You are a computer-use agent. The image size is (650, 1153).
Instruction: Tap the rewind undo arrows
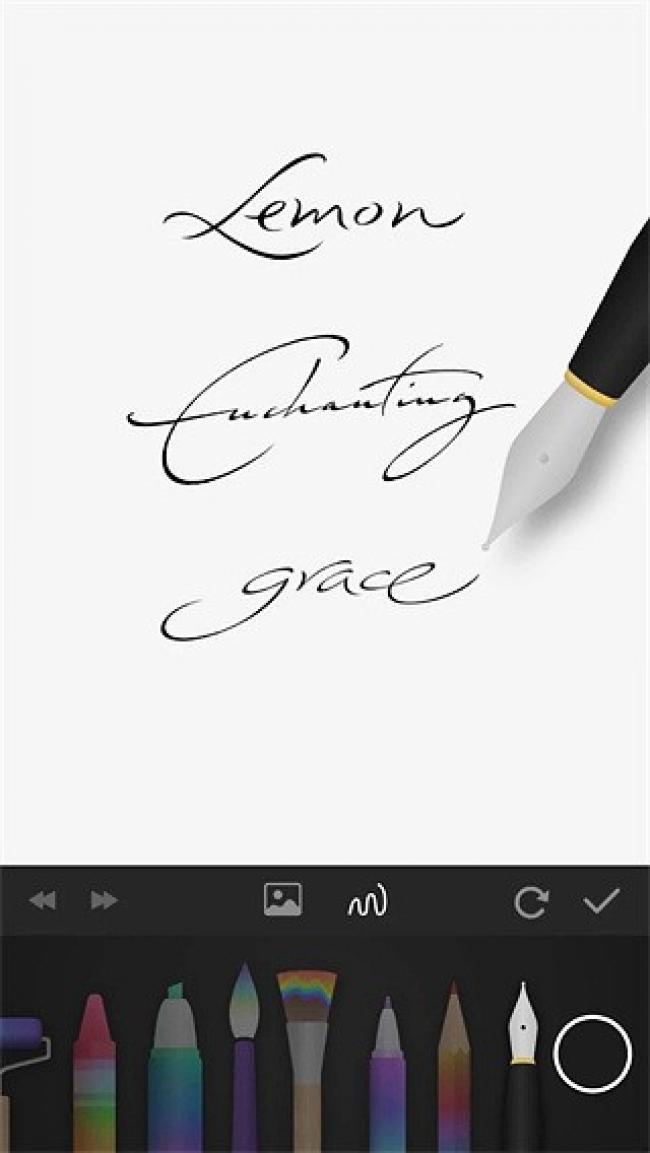(42, 901)
